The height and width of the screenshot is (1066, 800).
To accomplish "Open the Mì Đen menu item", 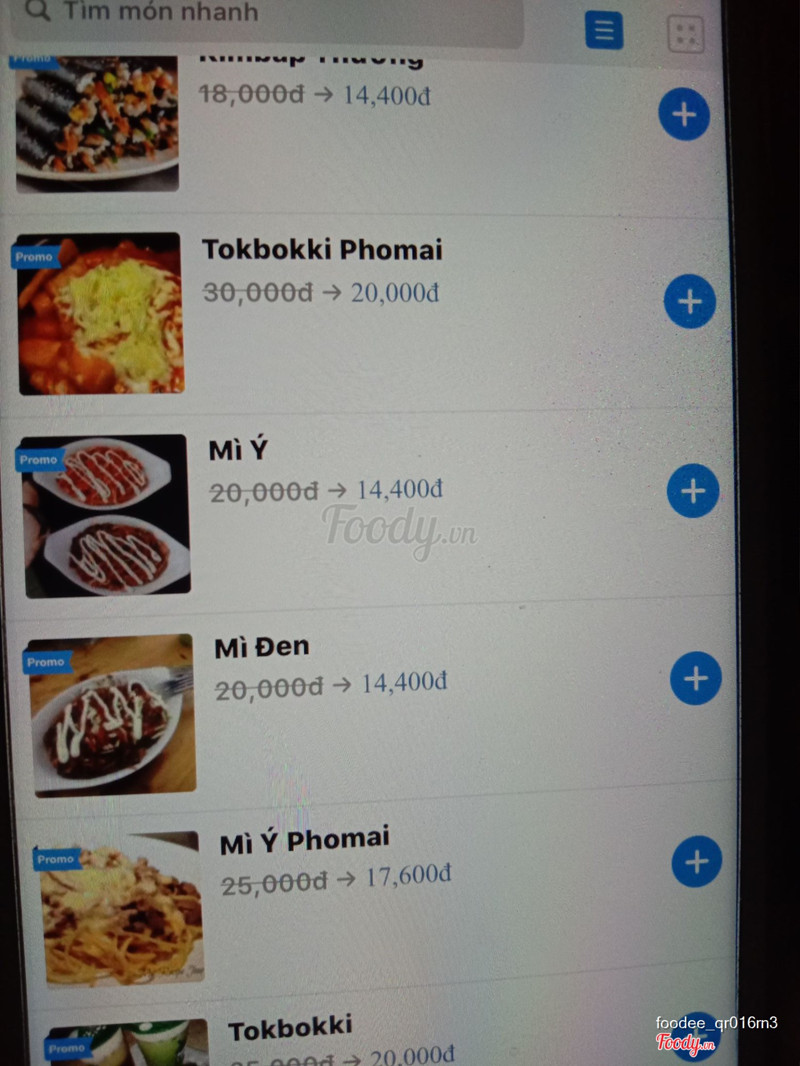I will 262,648.
